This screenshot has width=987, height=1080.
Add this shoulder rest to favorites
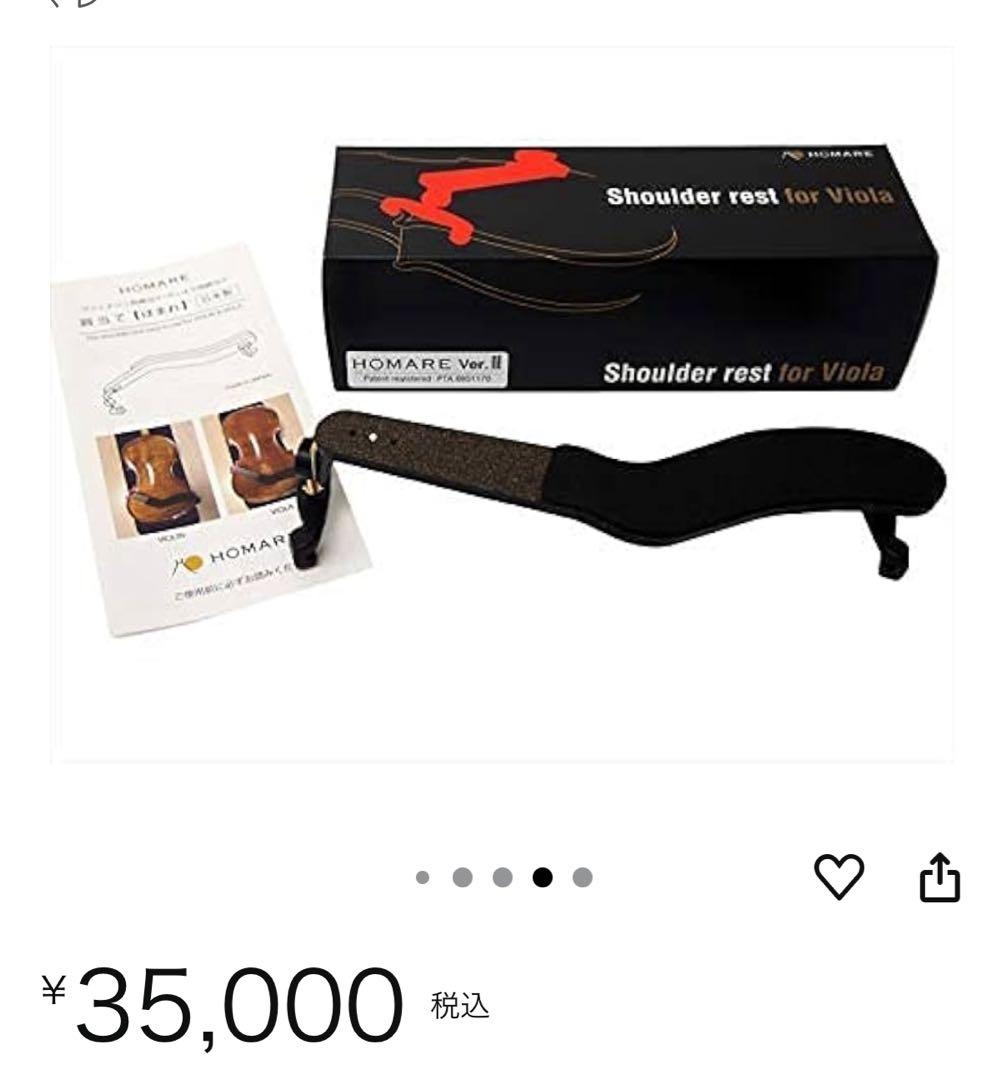coord(838,878)
